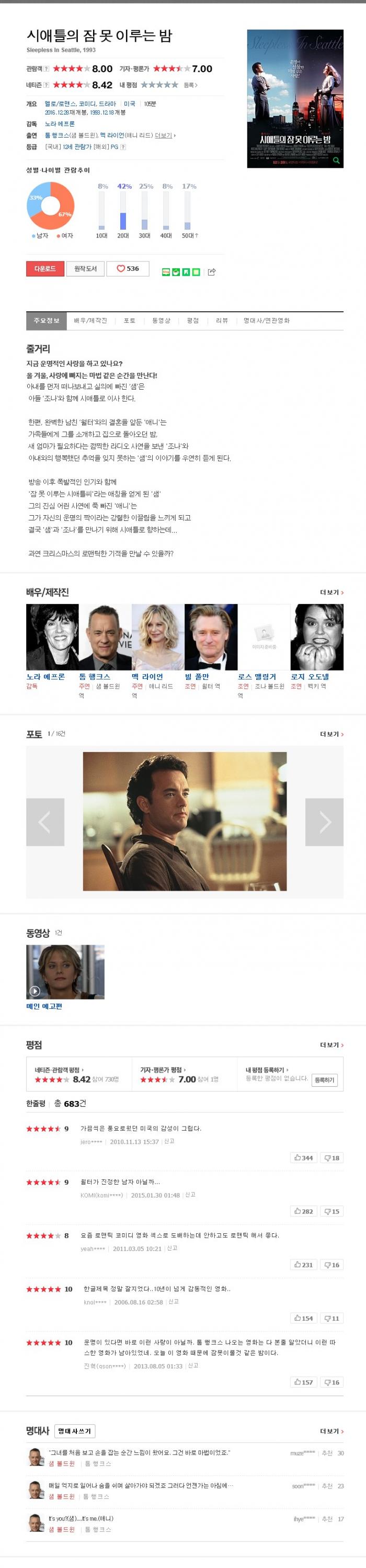Viewport: 366px width, 1568px height.
Task: Switch to the 리뷰 tab
Action: tap(222, 320)
